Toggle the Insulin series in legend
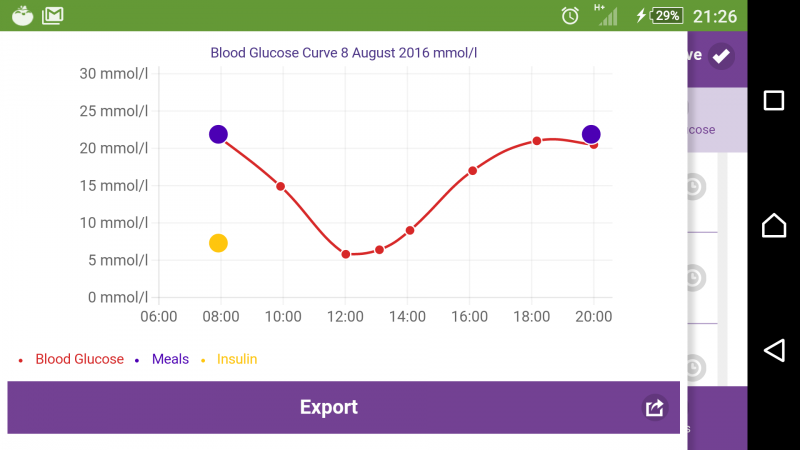Screen dimensions: 800x450 pos(236,359)
